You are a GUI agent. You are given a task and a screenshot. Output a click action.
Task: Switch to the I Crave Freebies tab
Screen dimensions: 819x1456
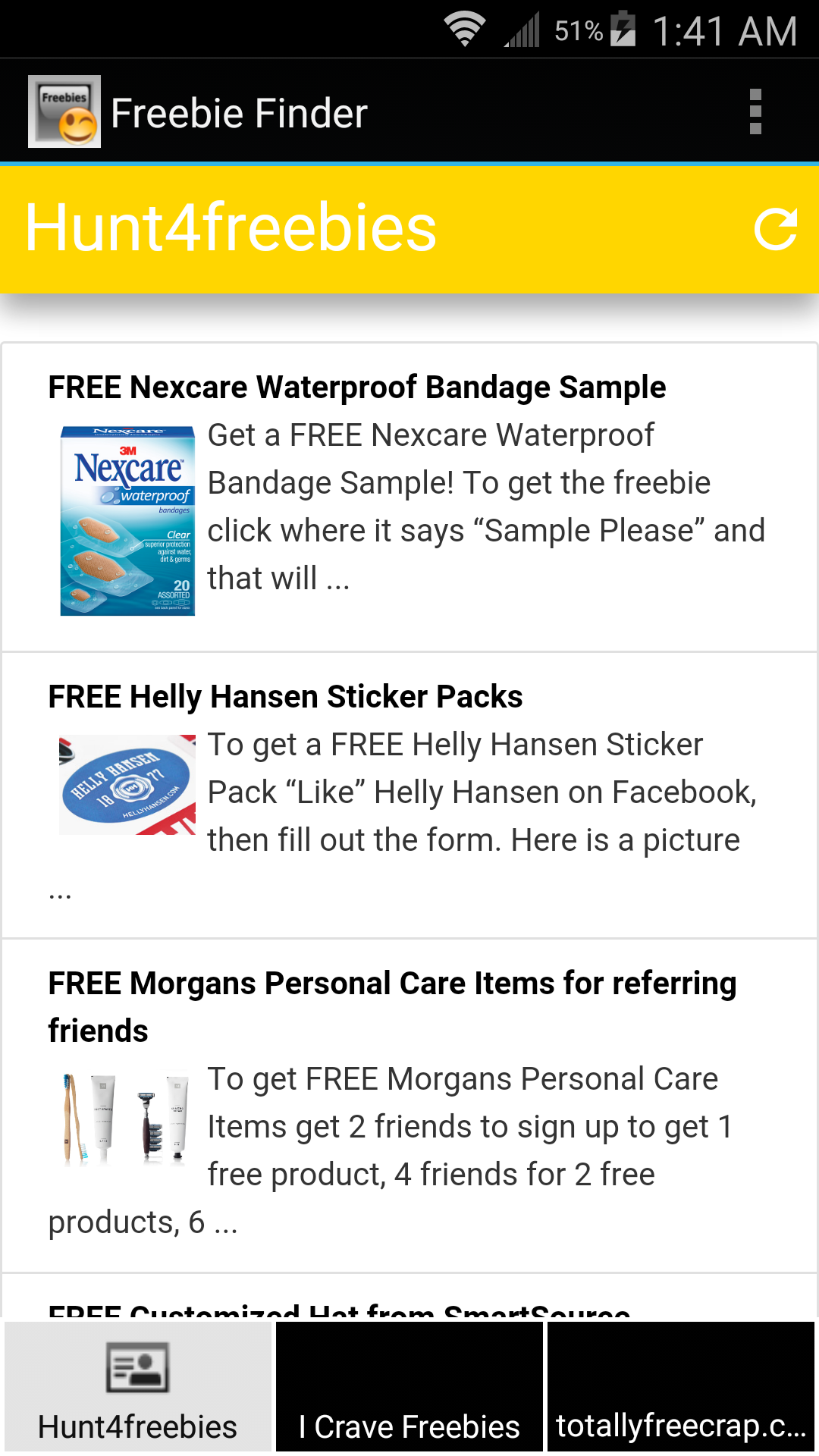click(x=409, y=1424)
